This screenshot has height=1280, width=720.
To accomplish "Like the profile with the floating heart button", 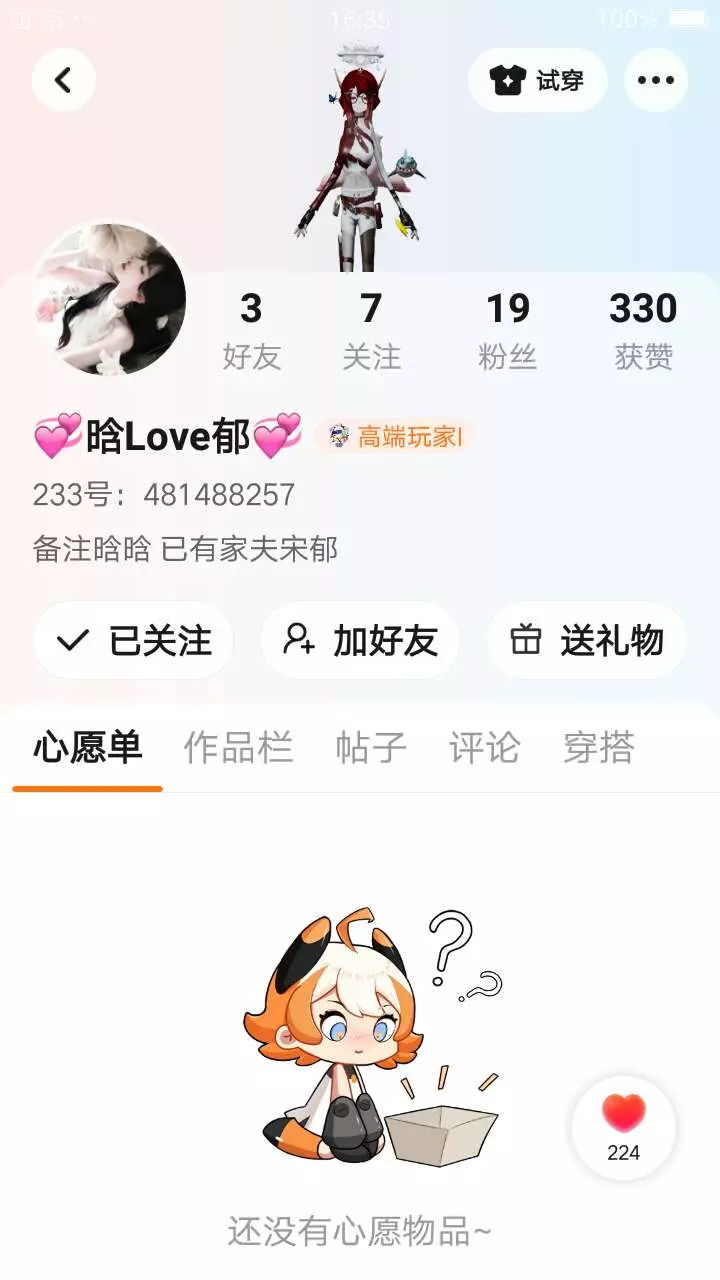I will click(x=624, y=1128).
